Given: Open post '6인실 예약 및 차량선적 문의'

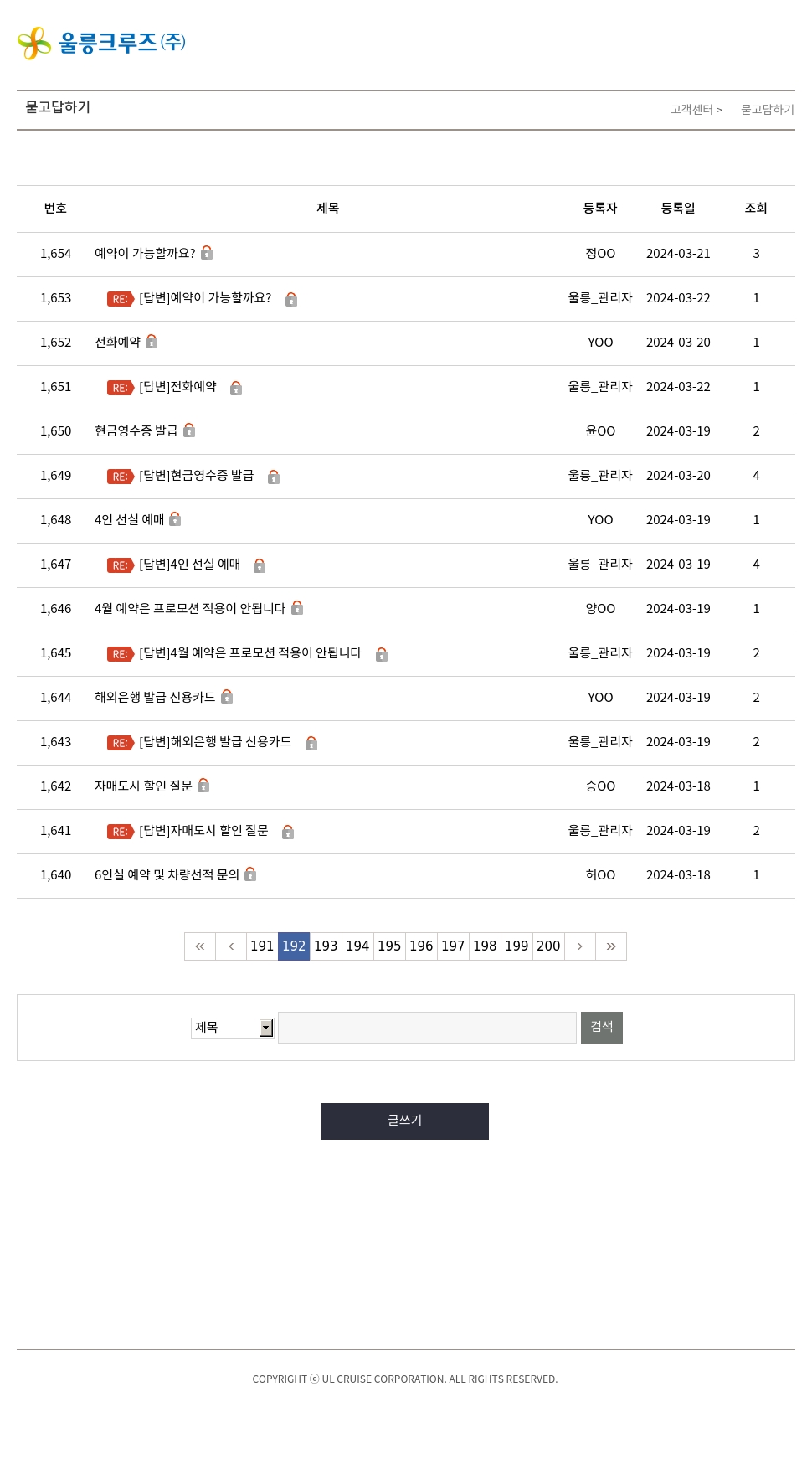Looking at the screenshot, I should 167,875.
